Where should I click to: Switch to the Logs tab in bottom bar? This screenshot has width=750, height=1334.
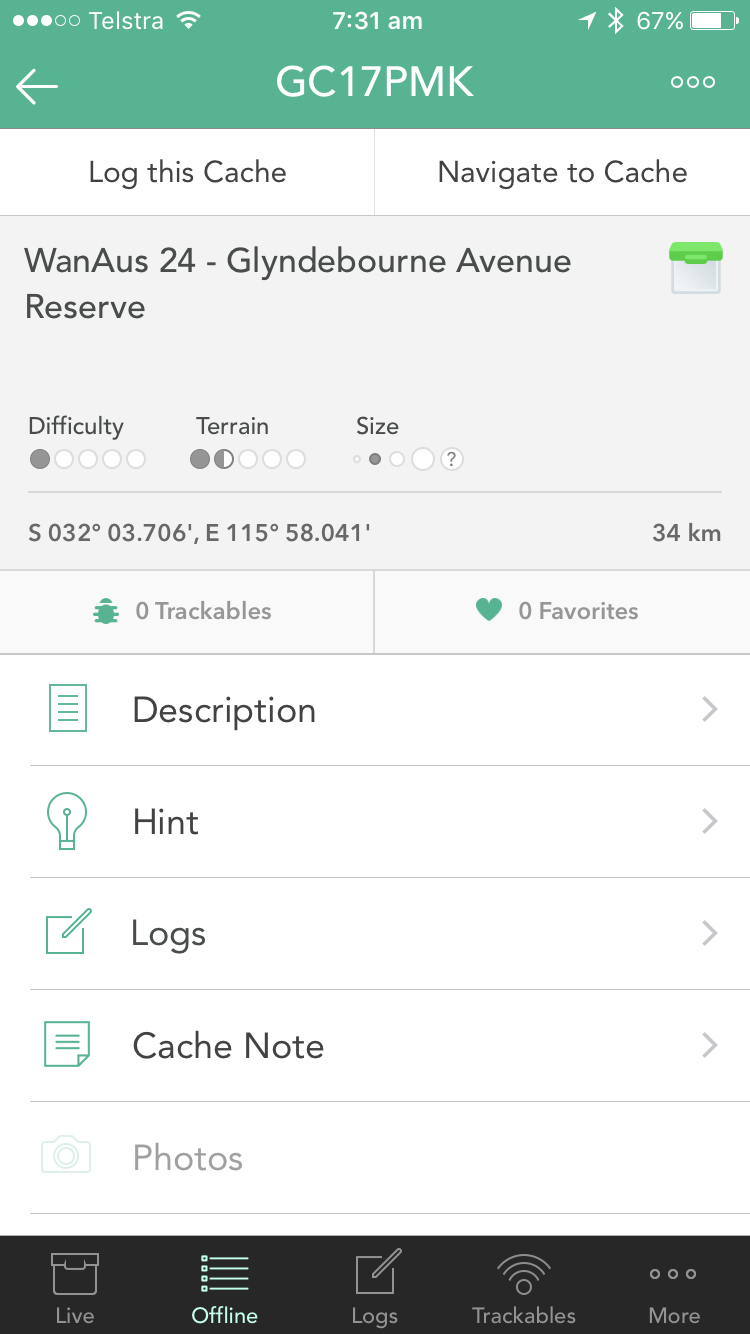(375, 1286)
